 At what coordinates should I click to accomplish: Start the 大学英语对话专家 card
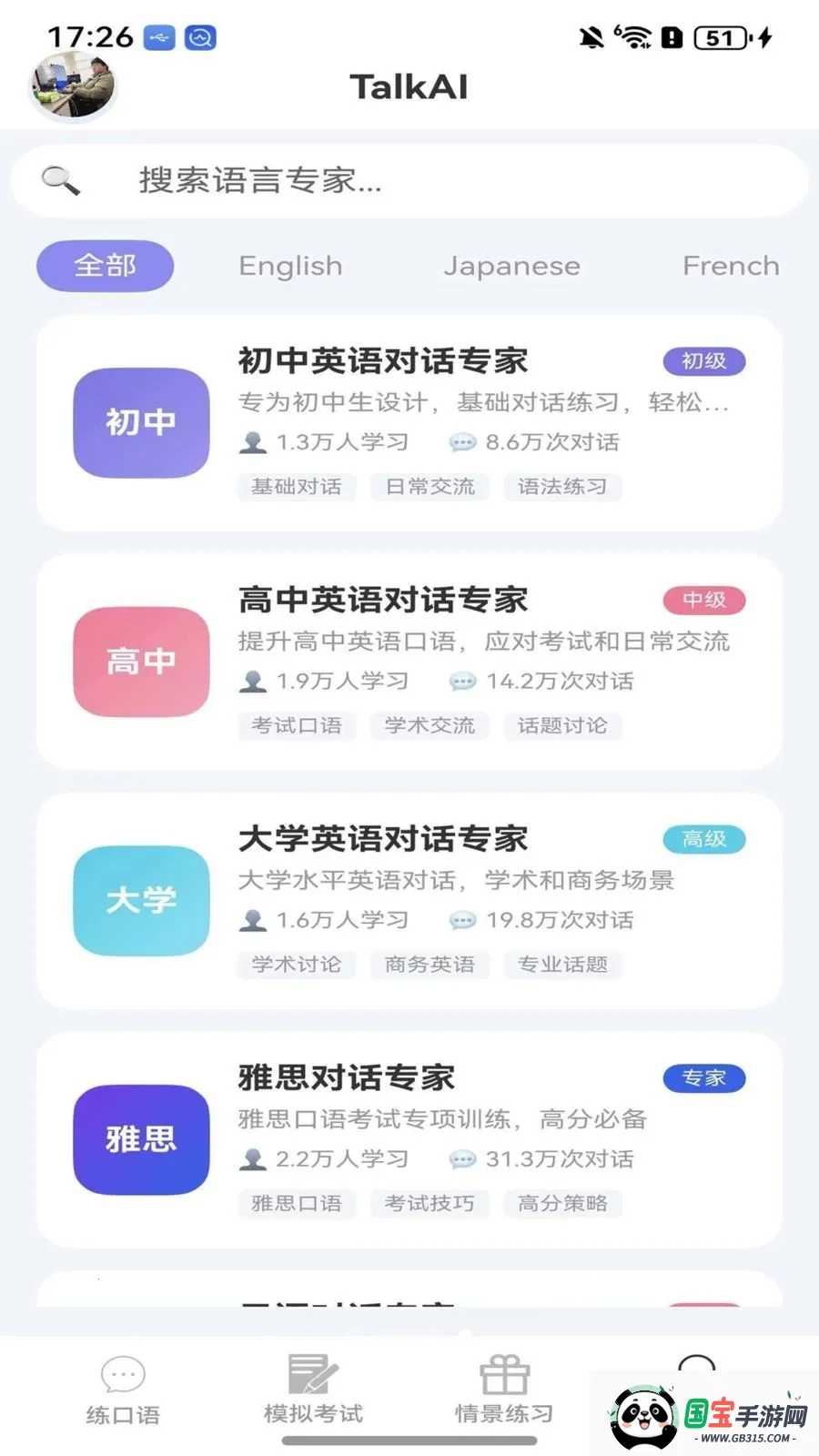point(409,901)
